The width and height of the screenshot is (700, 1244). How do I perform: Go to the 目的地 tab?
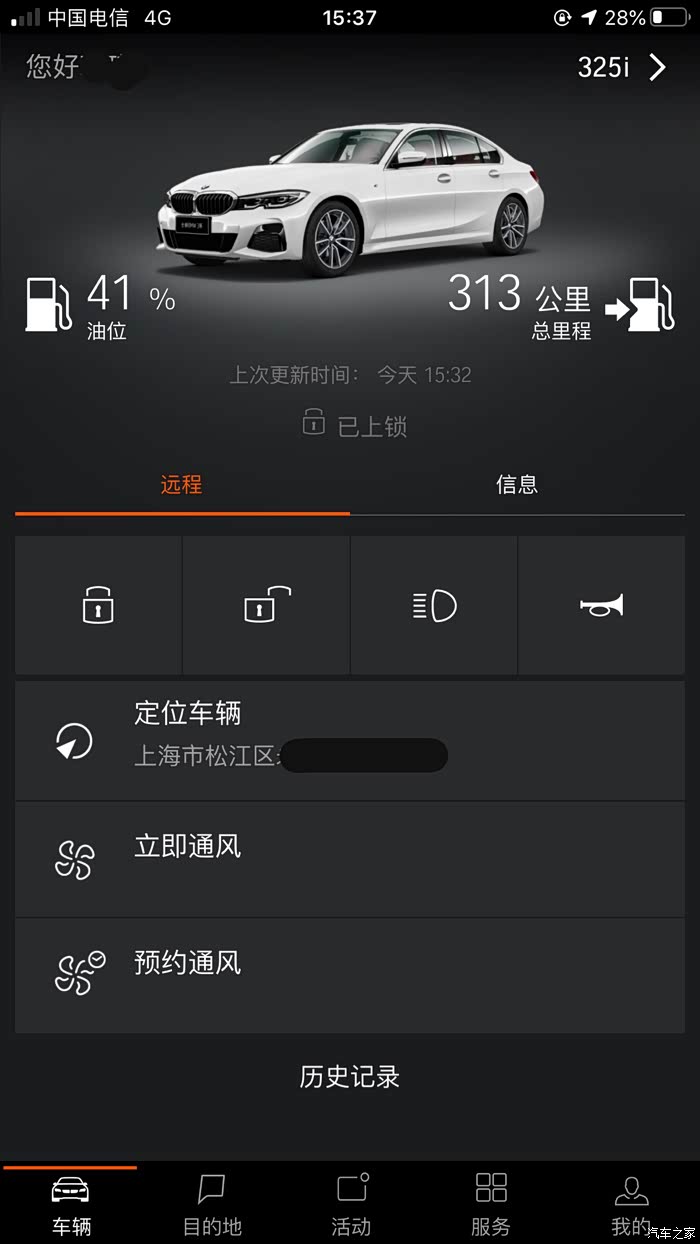click(211, 1204)
